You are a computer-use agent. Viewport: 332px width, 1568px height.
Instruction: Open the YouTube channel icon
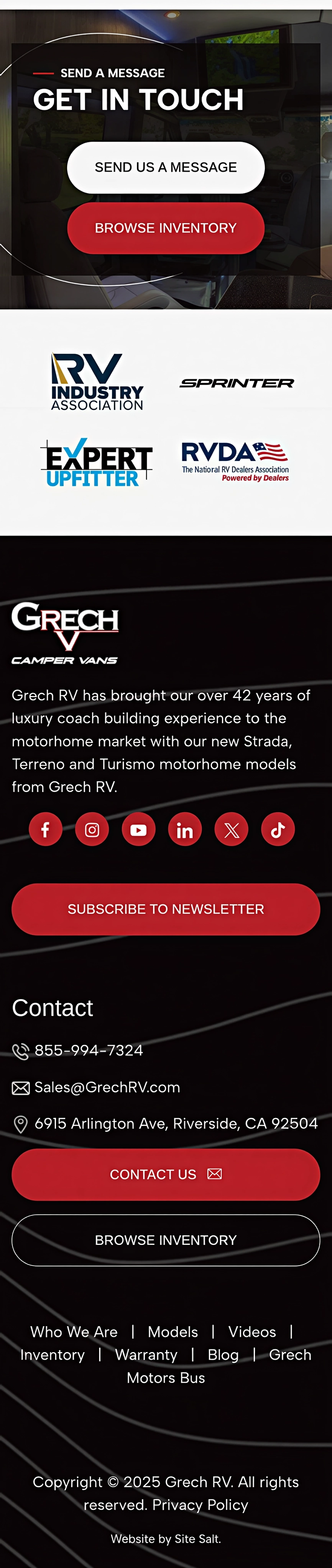[x=138, y=829]
